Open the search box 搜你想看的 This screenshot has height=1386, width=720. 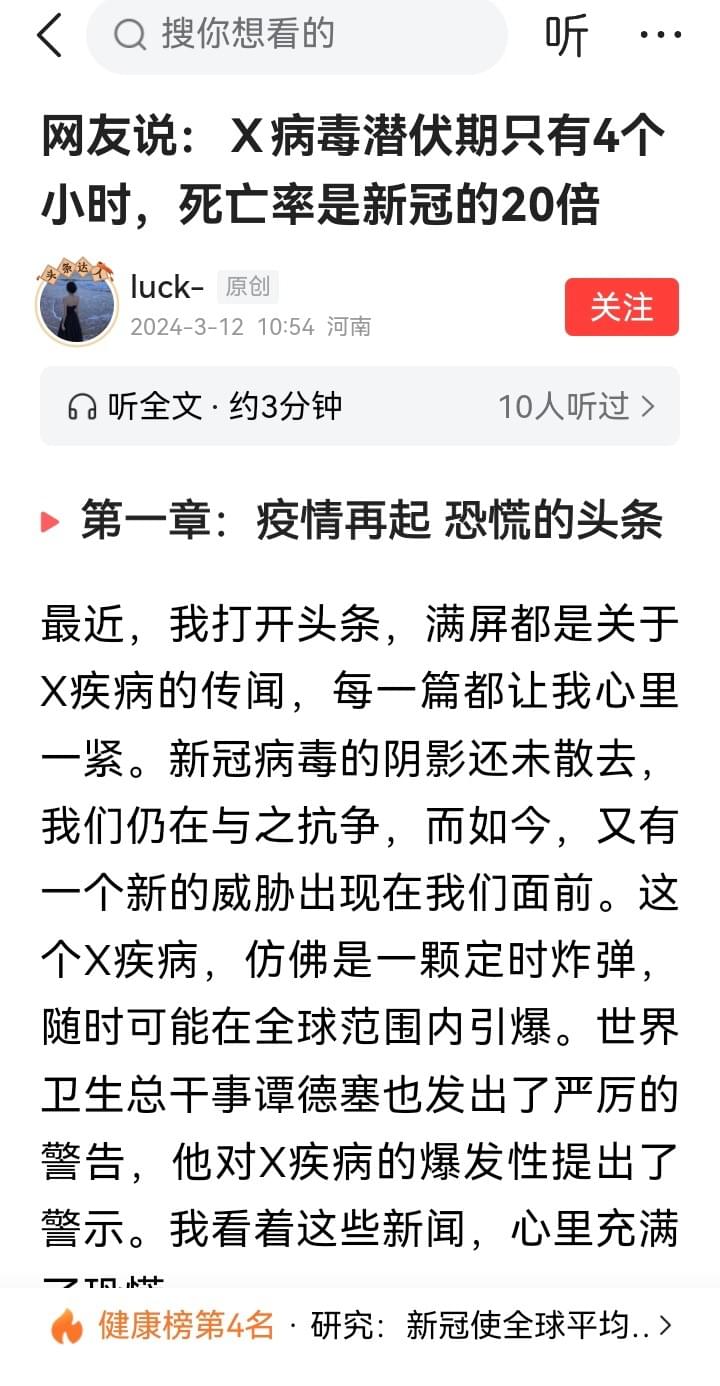(x=297, y=36)
